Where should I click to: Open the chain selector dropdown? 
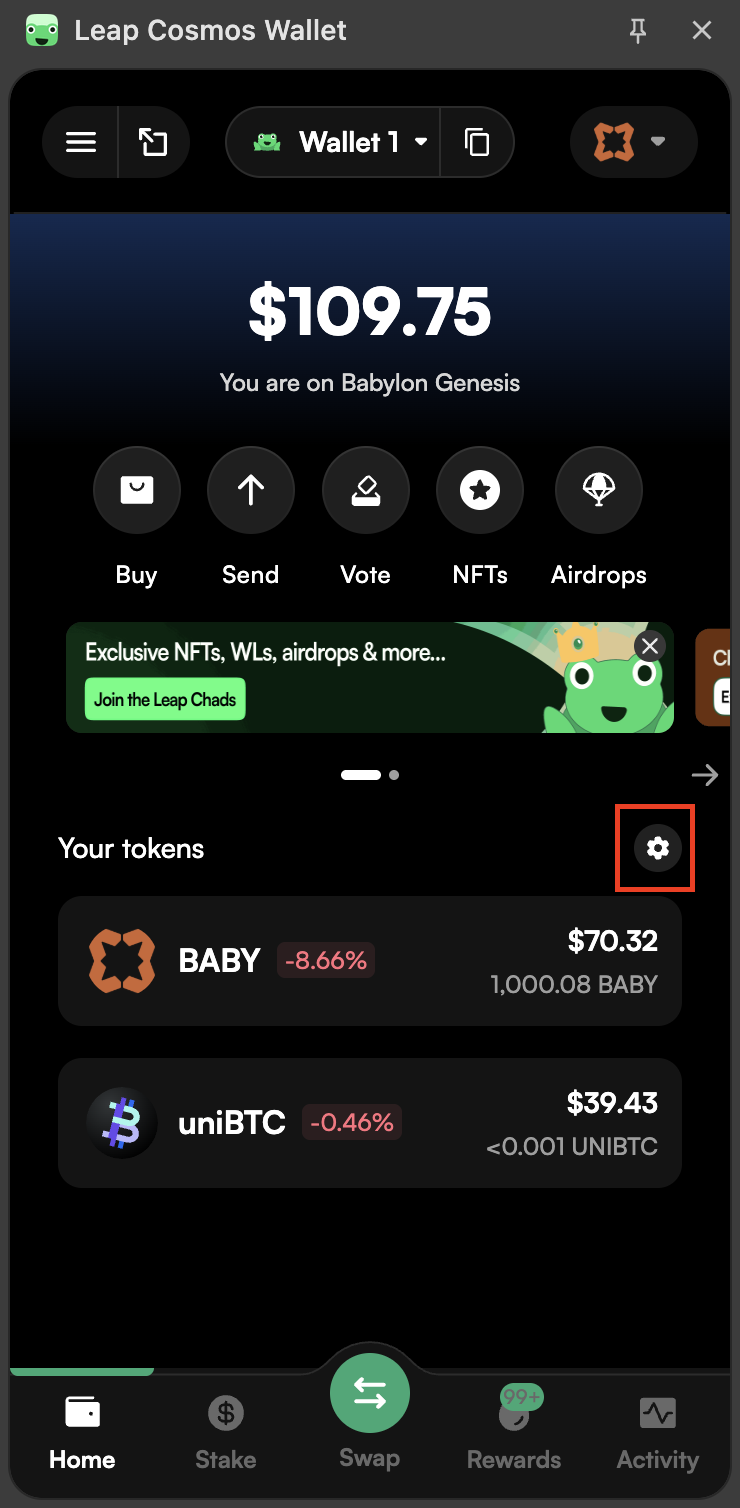coord(633,143)
